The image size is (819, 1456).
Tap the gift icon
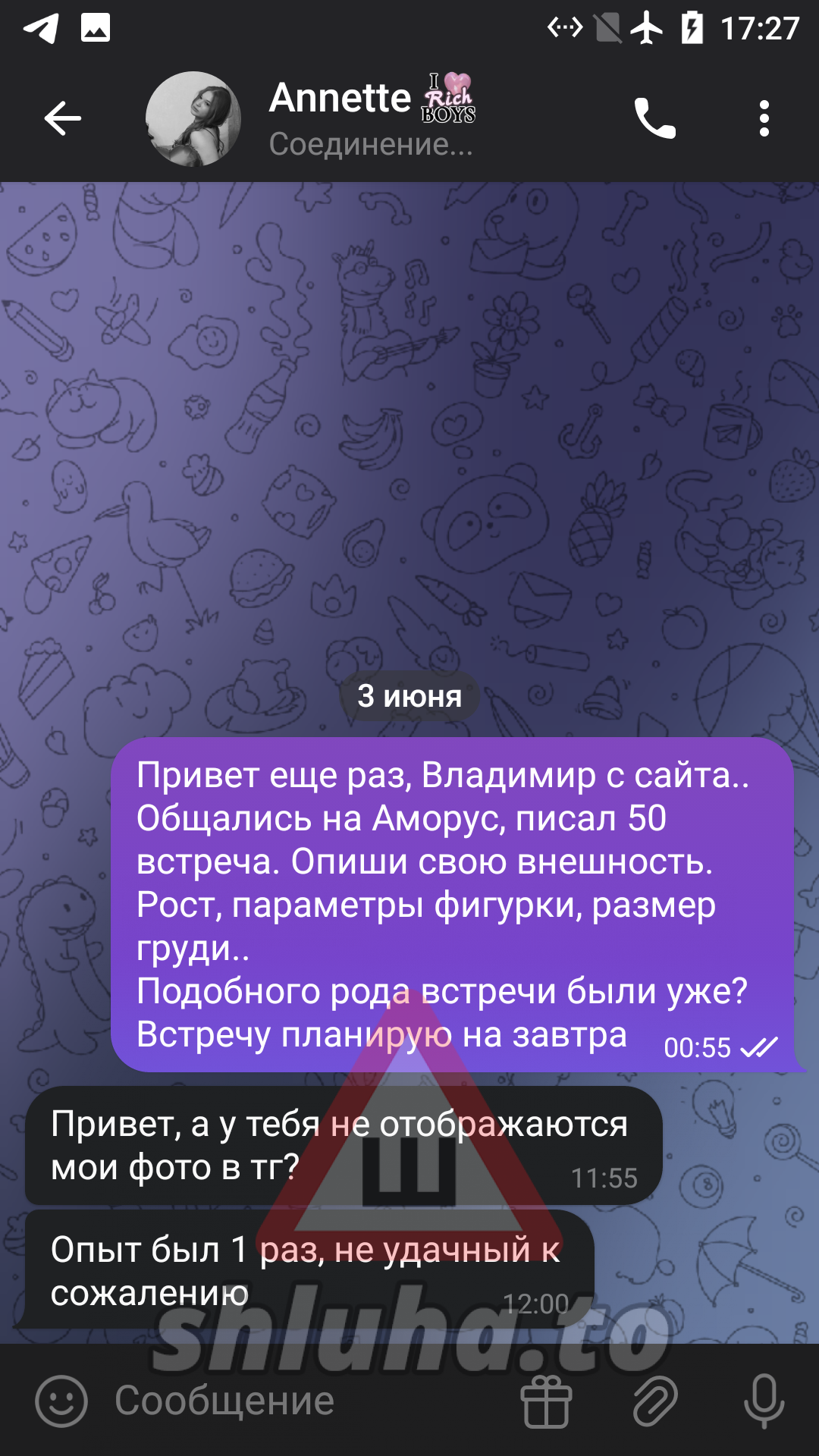pyautogui.click(x=547, y=1401)
